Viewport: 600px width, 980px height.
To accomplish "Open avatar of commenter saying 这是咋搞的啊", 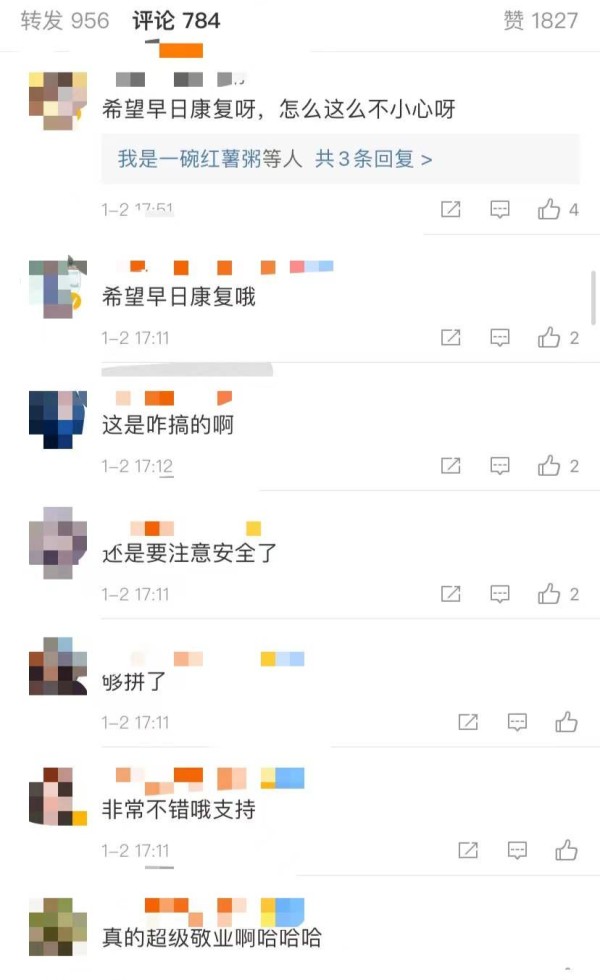I will [58, 419].
